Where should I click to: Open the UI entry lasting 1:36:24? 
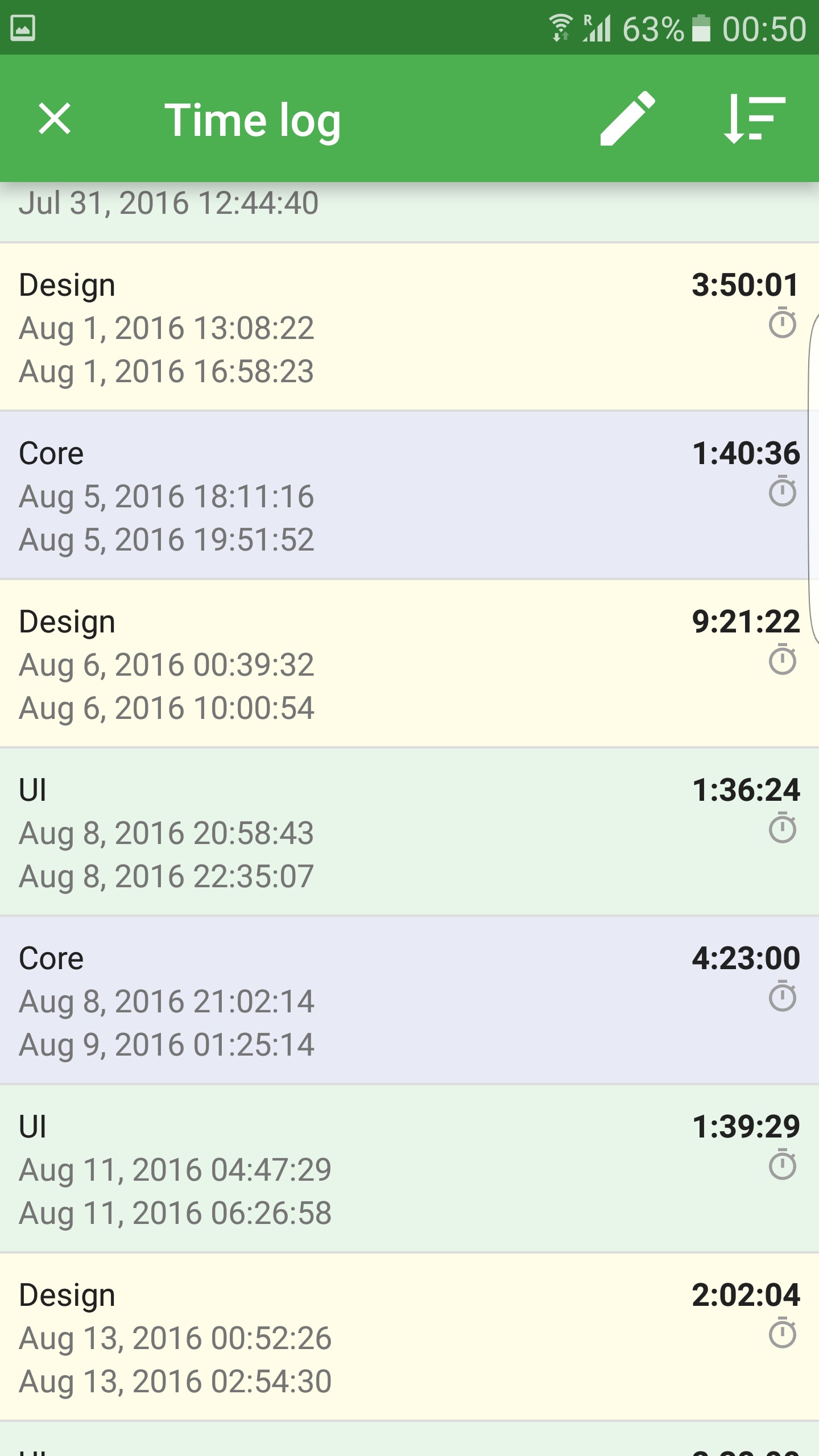409,832
